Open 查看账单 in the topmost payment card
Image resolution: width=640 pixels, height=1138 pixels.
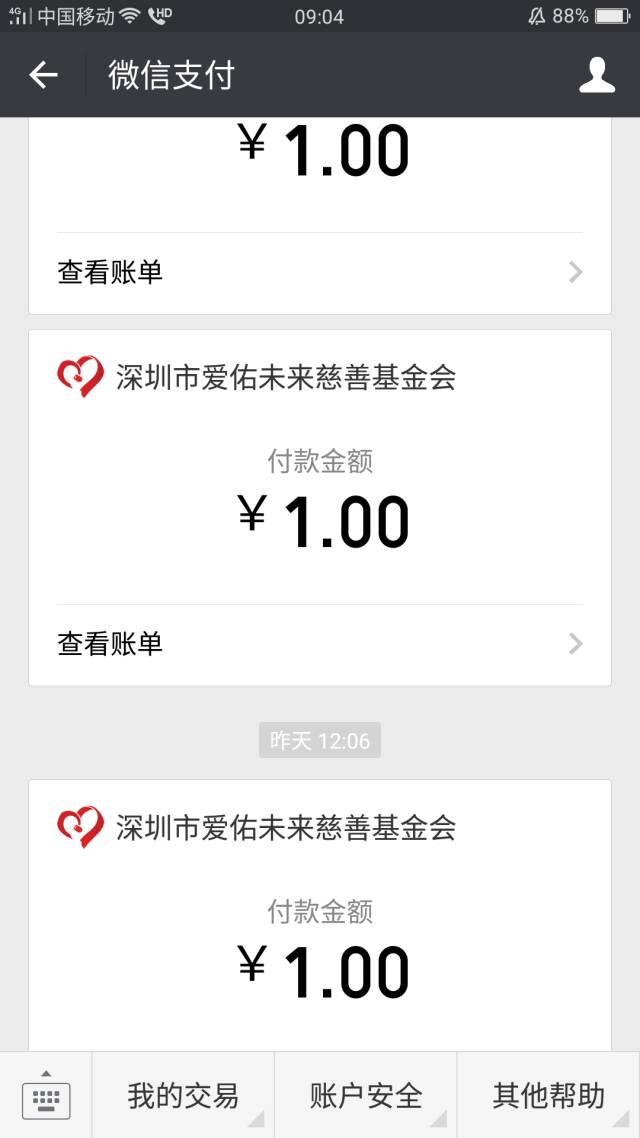(320, 273)
